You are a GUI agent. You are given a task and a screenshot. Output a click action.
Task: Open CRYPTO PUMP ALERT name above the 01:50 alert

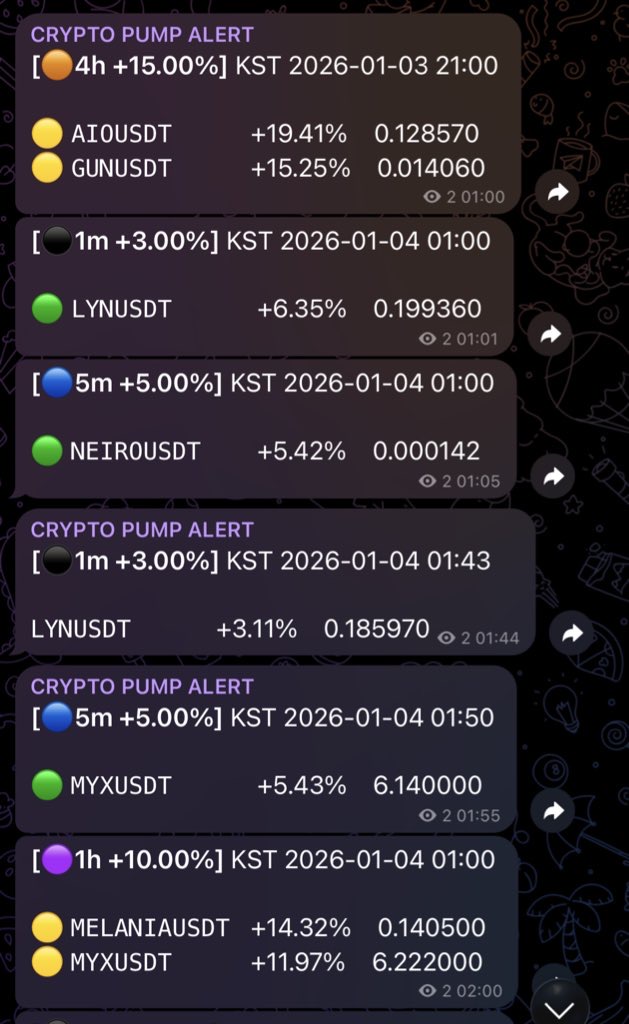pos(142,687)
